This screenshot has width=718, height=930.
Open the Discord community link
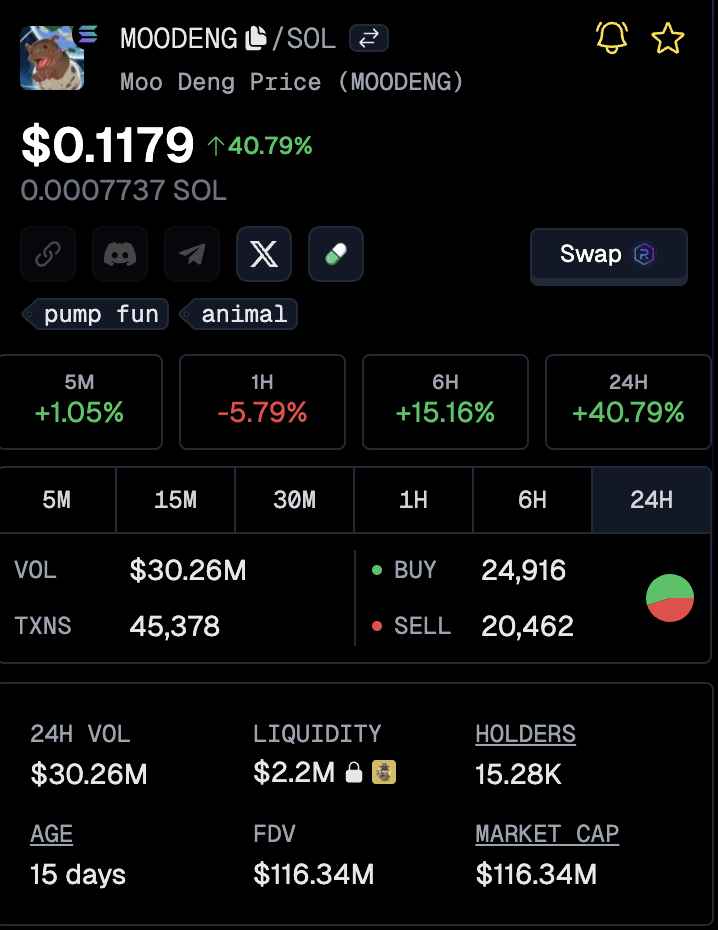tap(120, 254)
